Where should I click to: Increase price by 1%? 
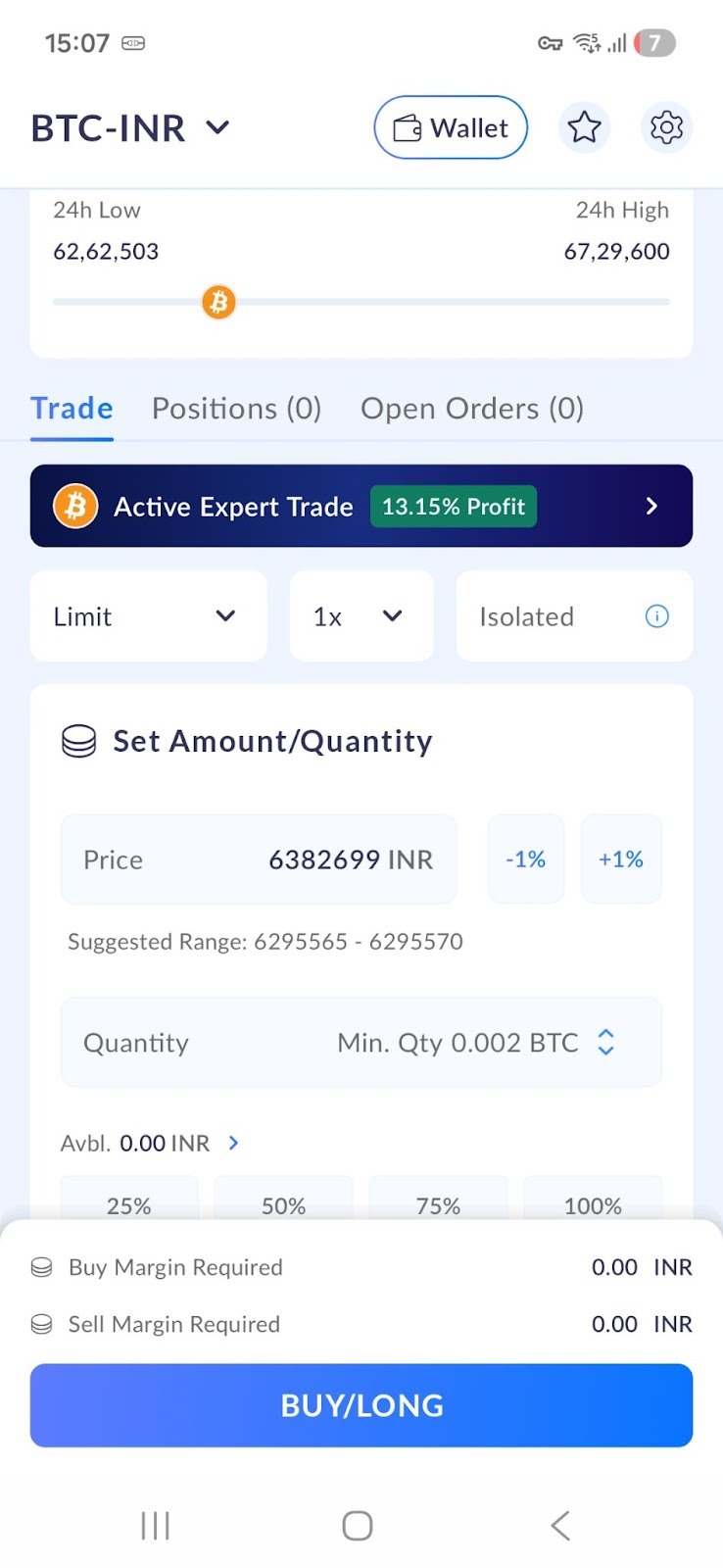(621, 859)
